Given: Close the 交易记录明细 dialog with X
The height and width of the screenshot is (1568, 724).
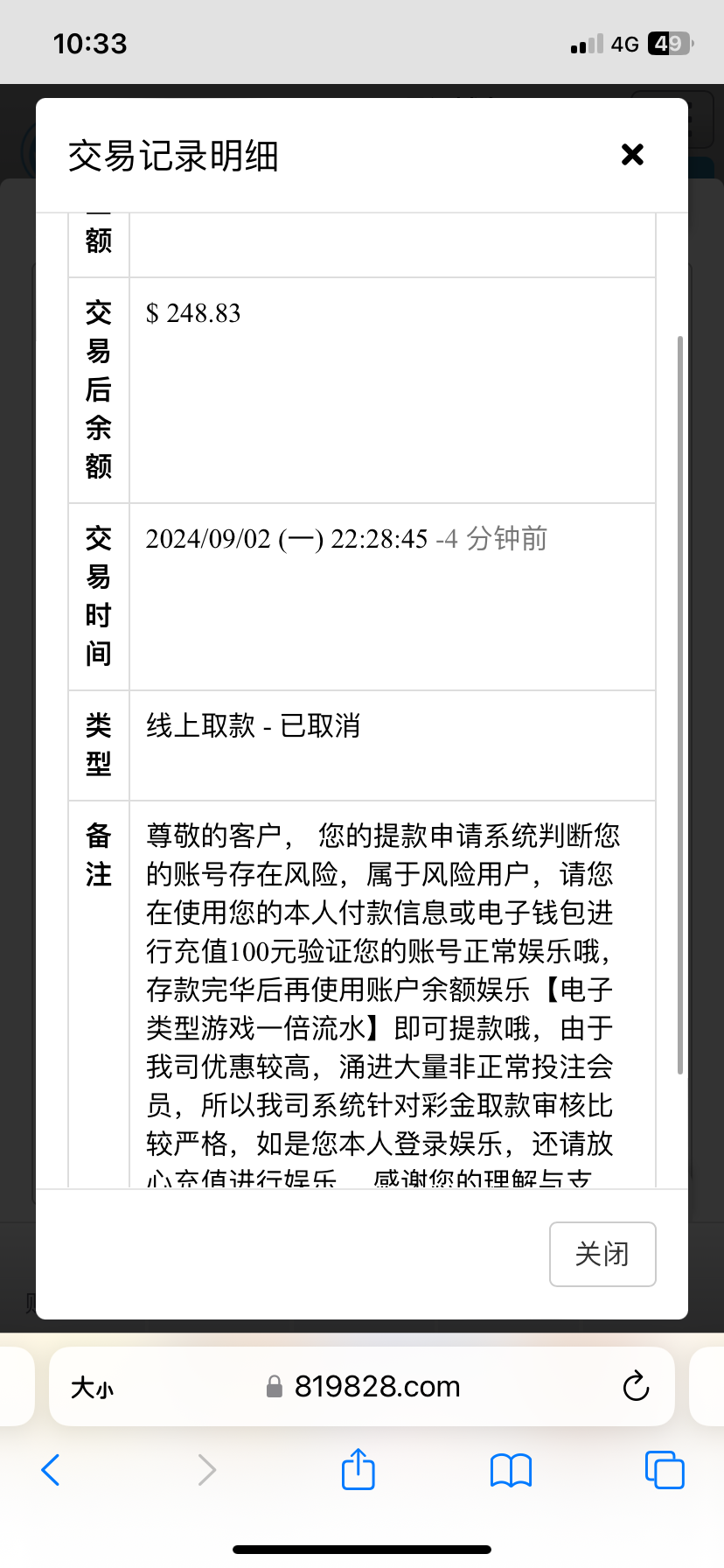Looking at the screenshot, I should coord(632,155).
